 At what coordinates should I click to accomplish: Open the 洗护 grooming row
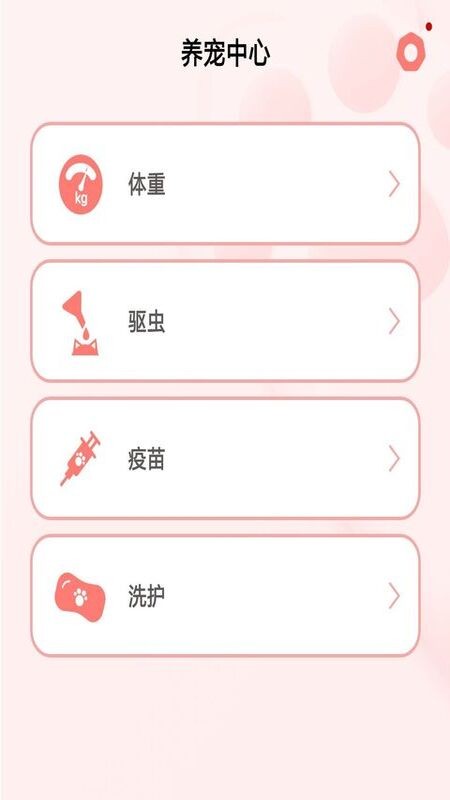click(x=225, y=596)
